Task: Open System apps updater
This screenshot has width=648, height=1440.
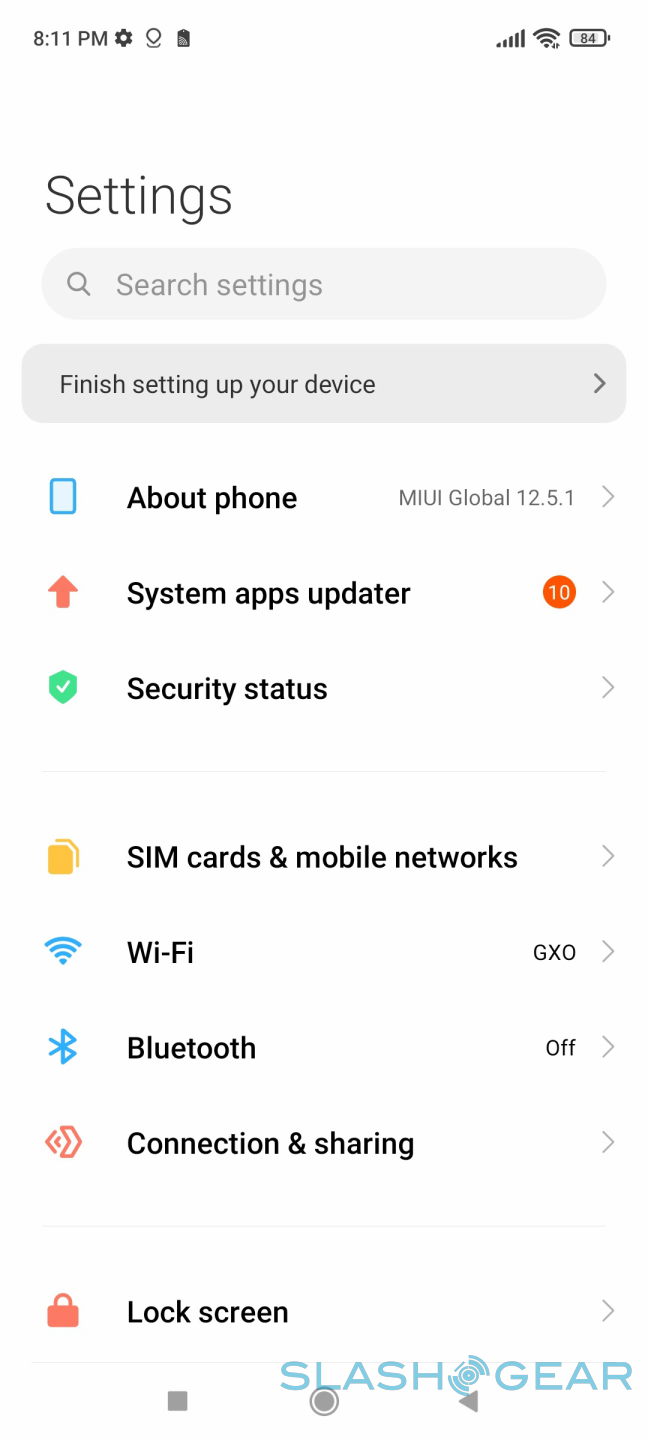Action: coord(323,593)
